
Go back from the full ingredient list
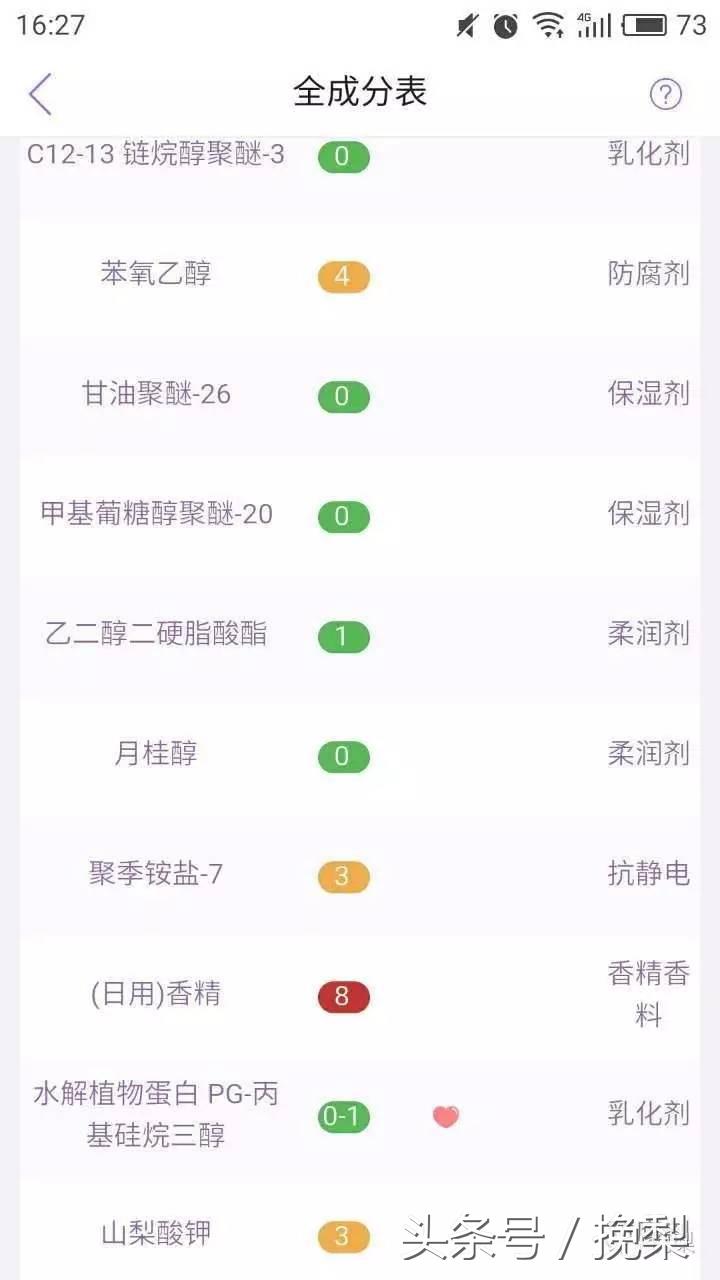[x=40, y=94]
